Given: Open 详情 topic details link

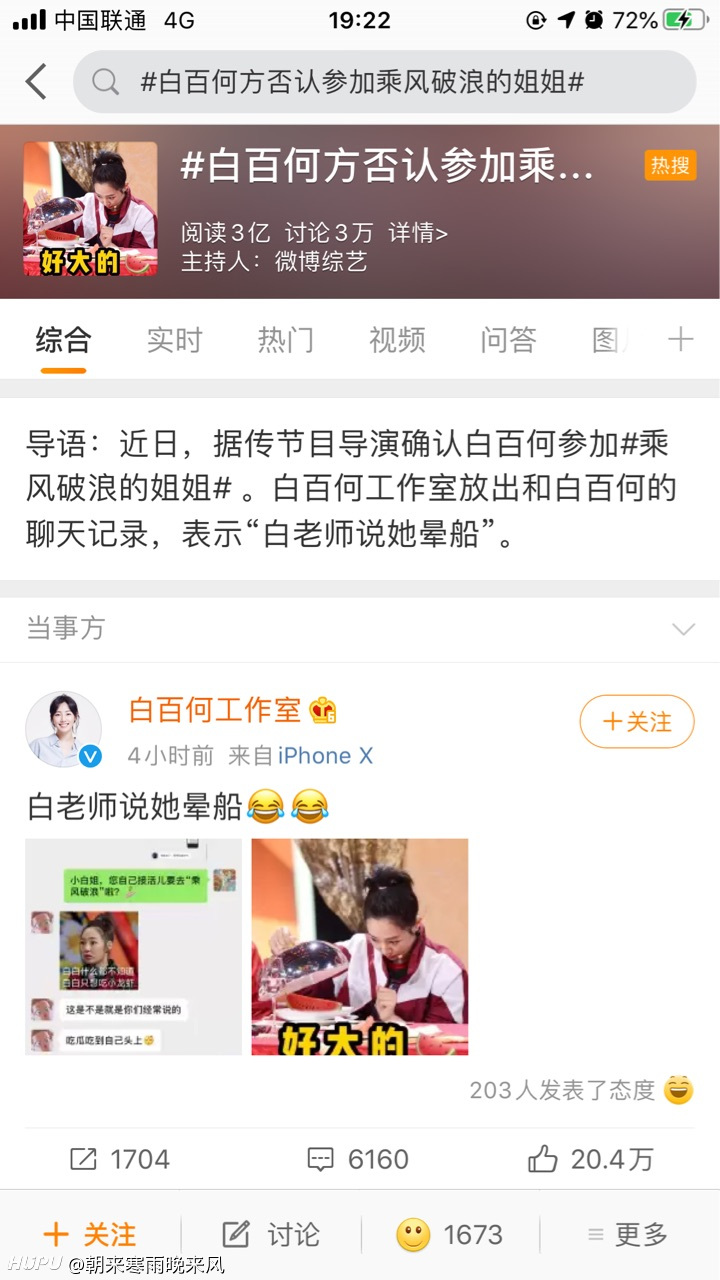Looking at the screenshot, I should pyautogui.click(x=418, y=233).
